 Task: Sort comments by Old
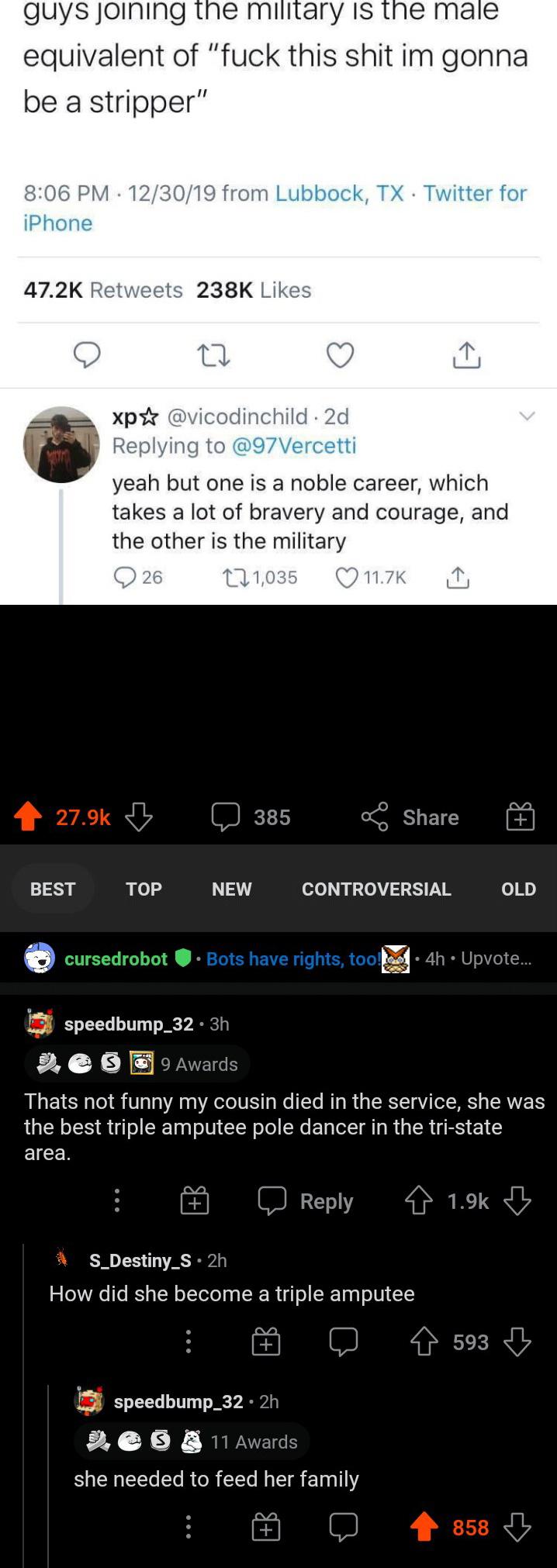518,889
